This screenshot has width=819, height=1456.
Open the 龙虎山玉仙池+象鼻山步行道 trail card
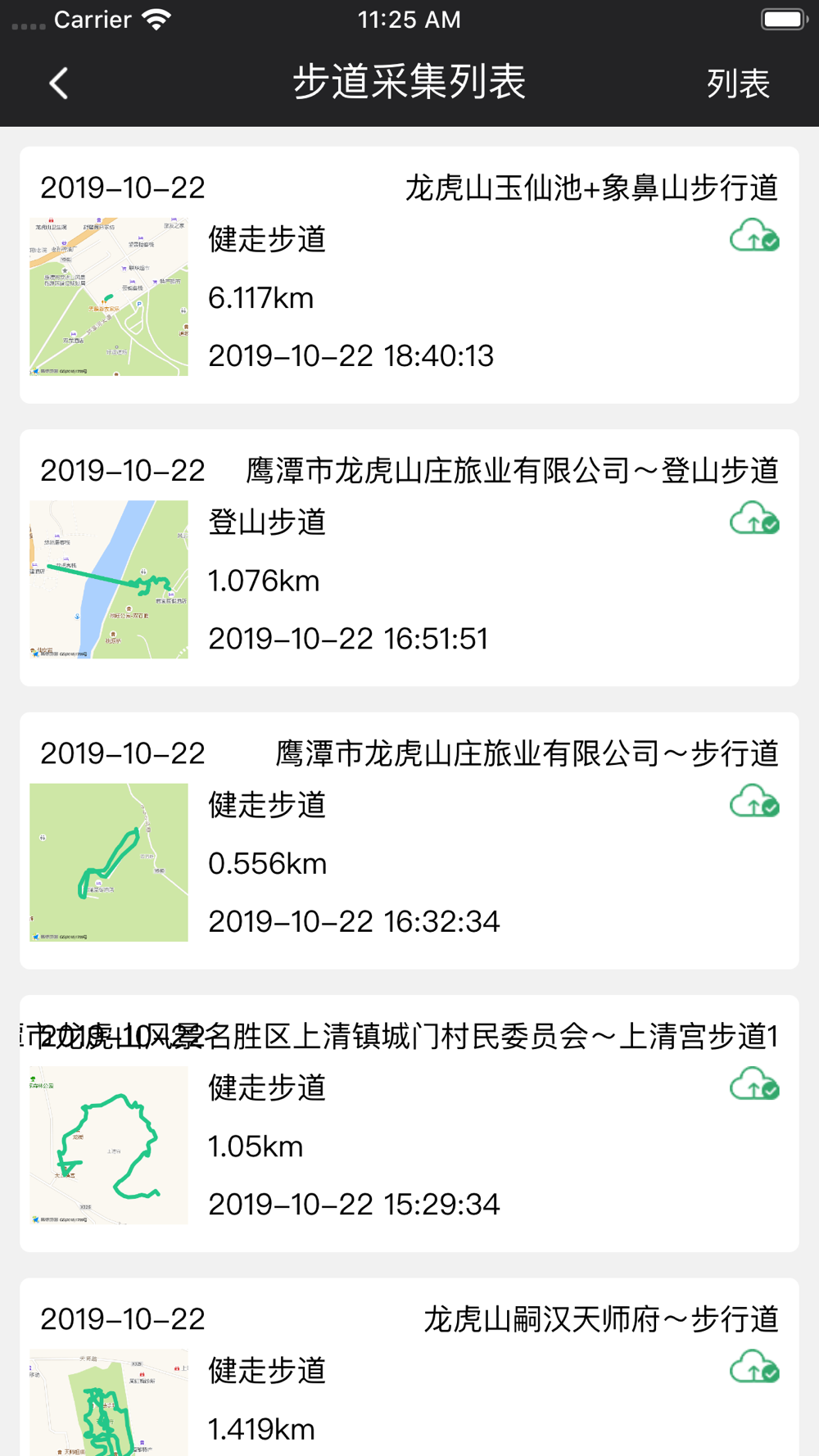click(409, 275)
